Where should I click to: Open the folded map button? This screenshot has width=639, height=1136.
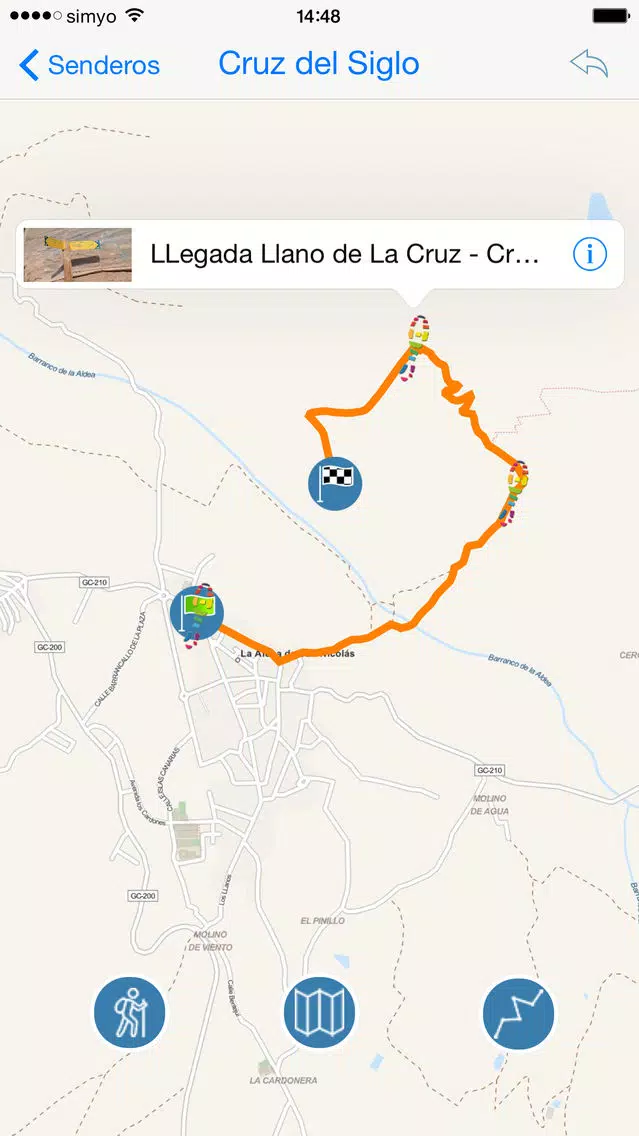point(320,1013)
